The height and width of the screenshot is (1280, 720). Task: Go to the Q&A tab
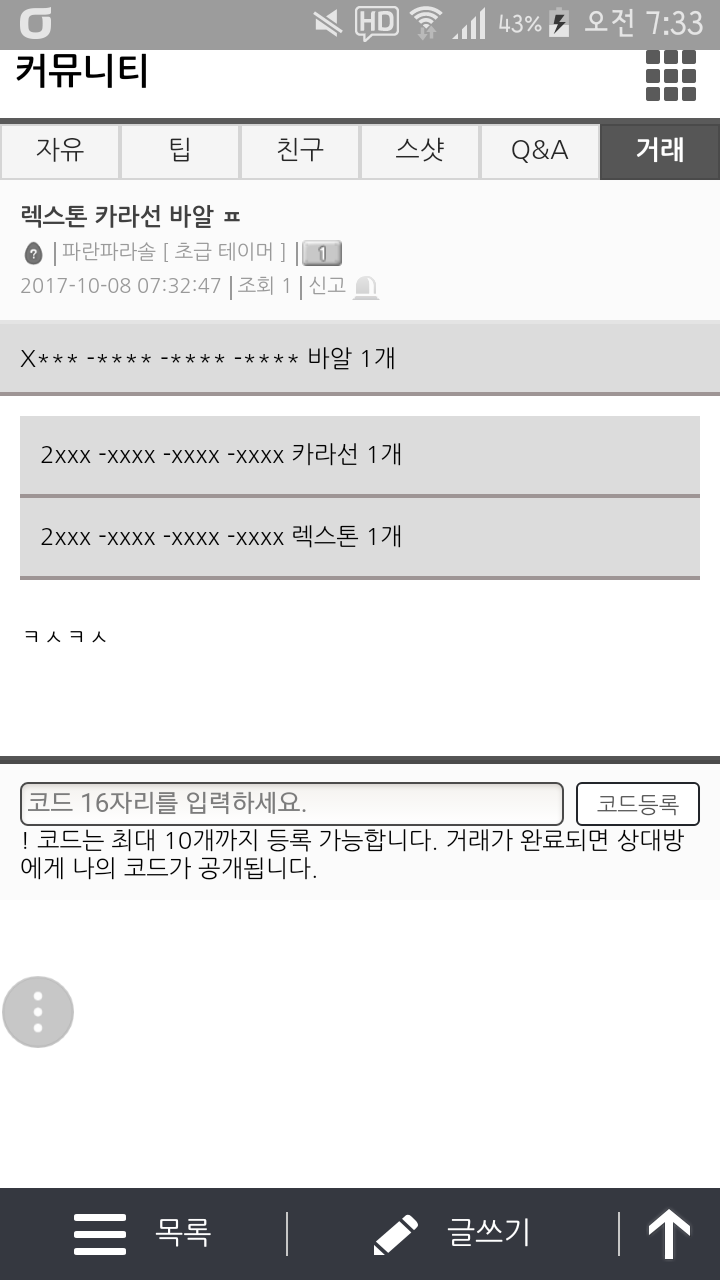click(540, 151)
